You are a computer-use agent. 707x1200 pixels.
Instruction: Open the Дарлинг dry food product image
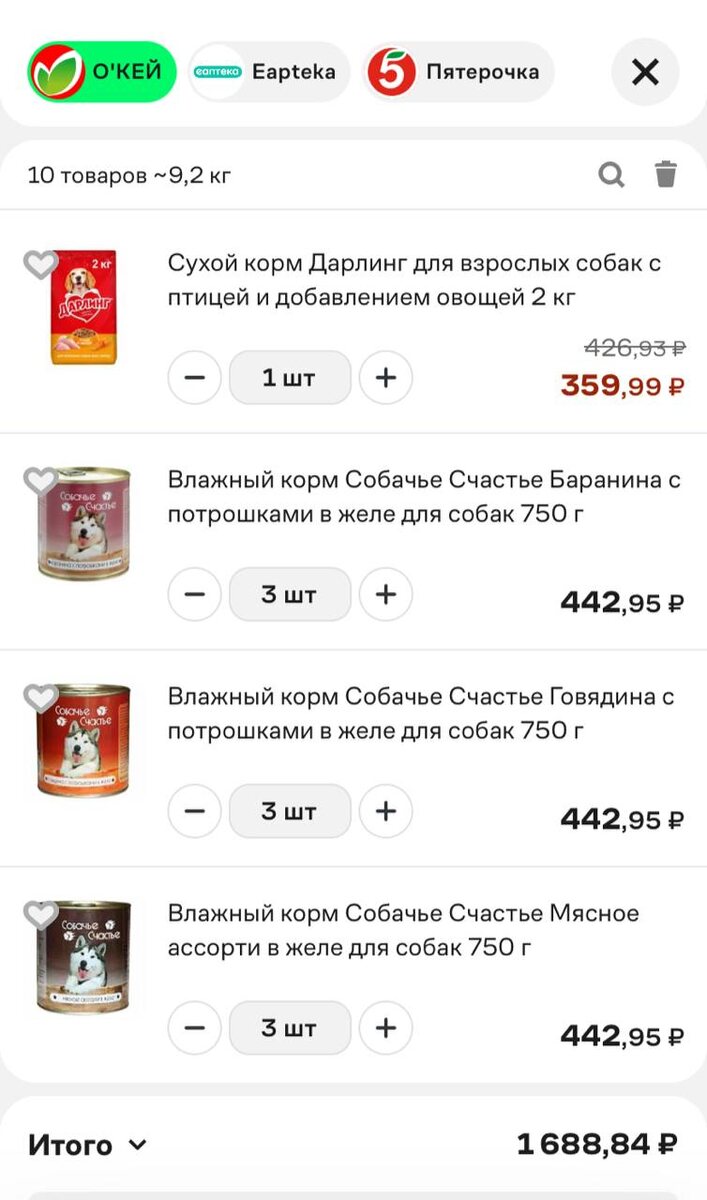point(84,308)
